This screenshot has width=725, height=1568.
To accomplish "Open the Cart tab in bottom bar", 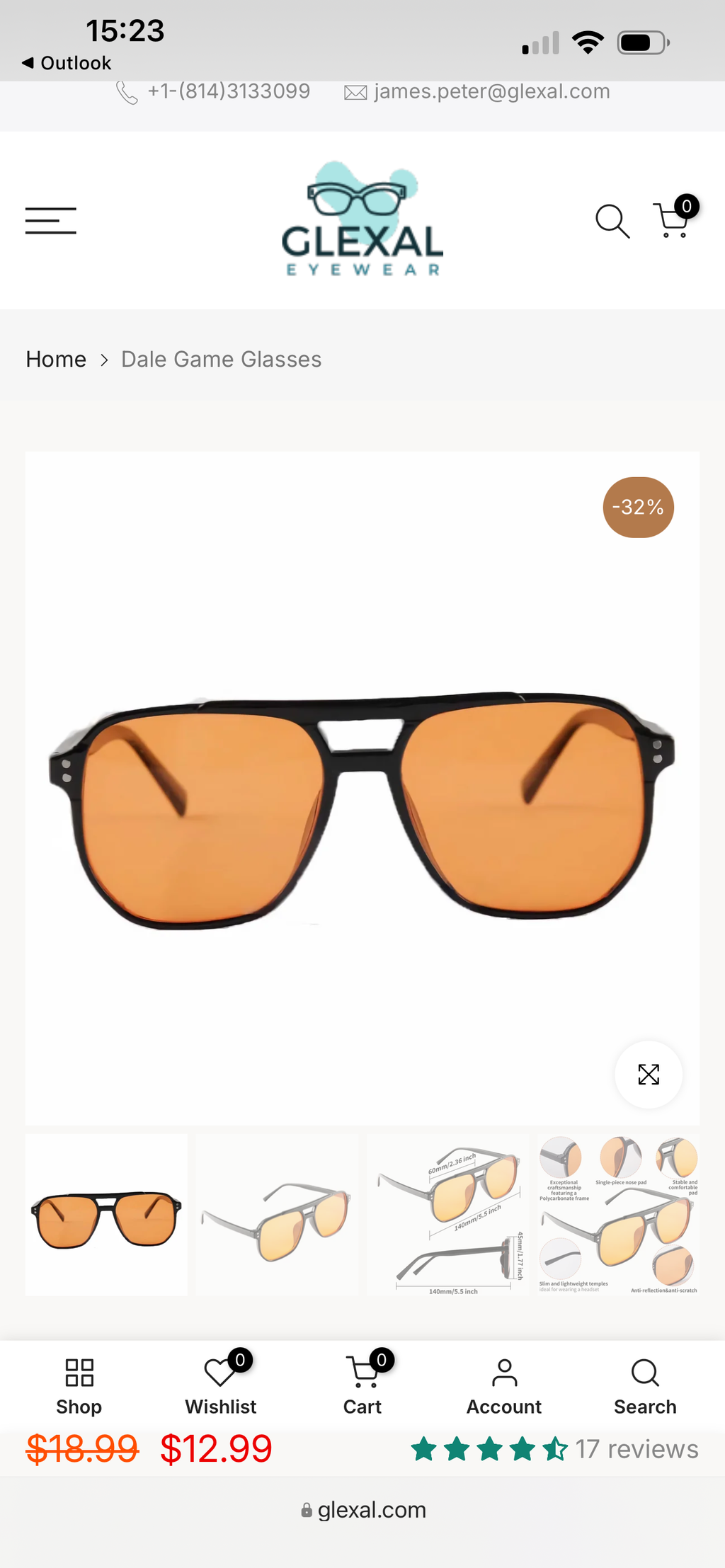I will point(362,1386).
